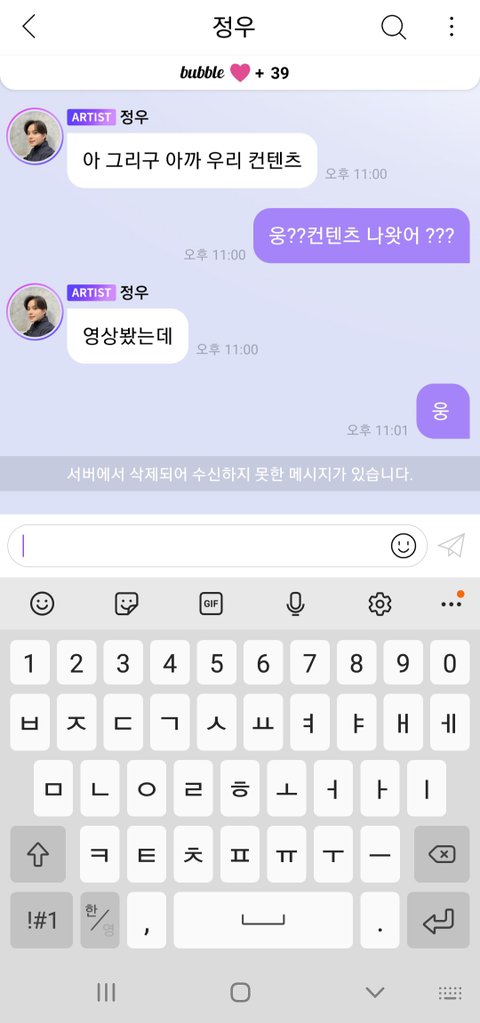Expand more keyboard toolbar options

(x=451, y=603)
